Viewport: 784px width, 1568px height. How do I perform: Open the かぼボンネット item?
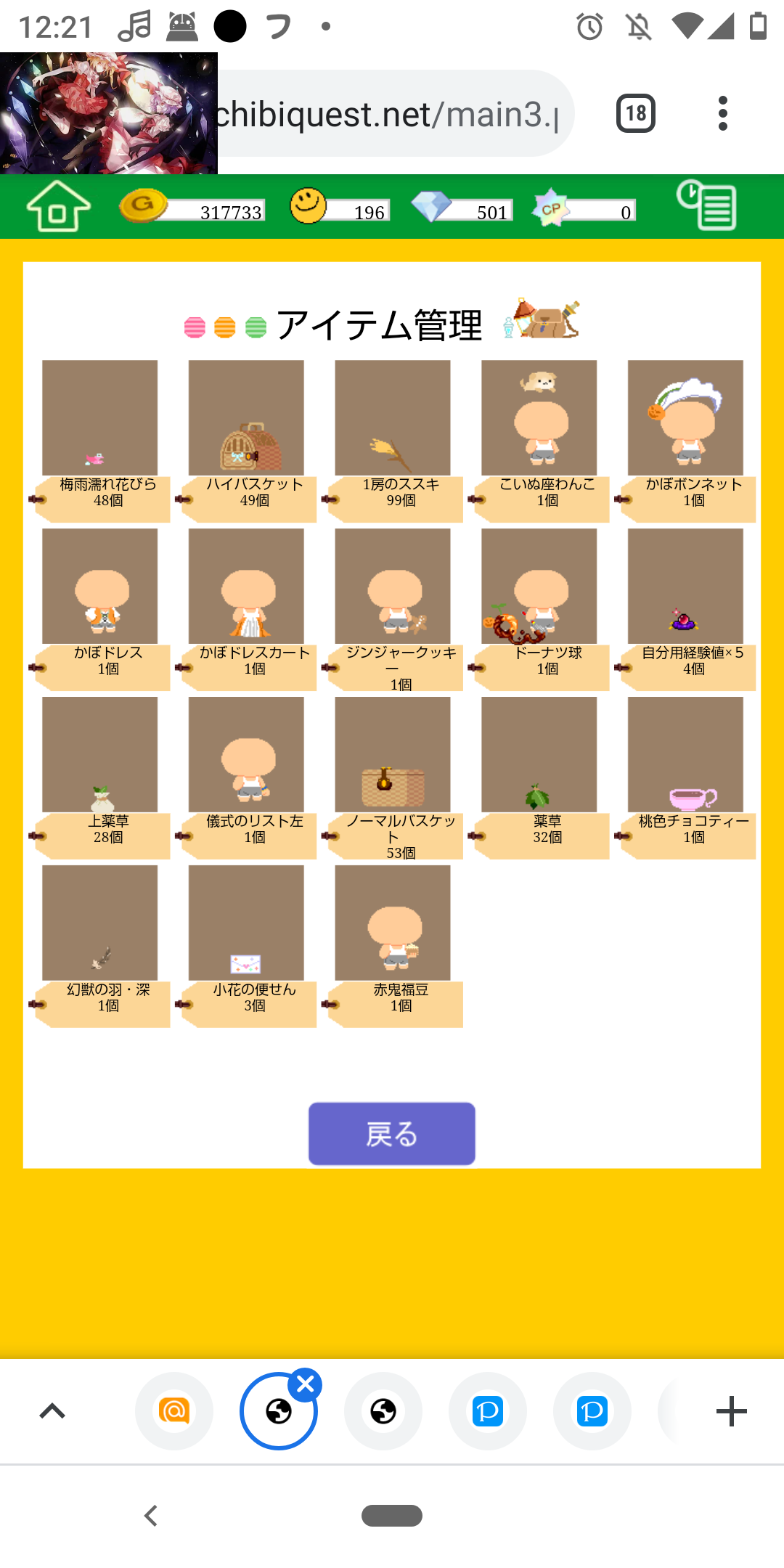coord(685,418)
